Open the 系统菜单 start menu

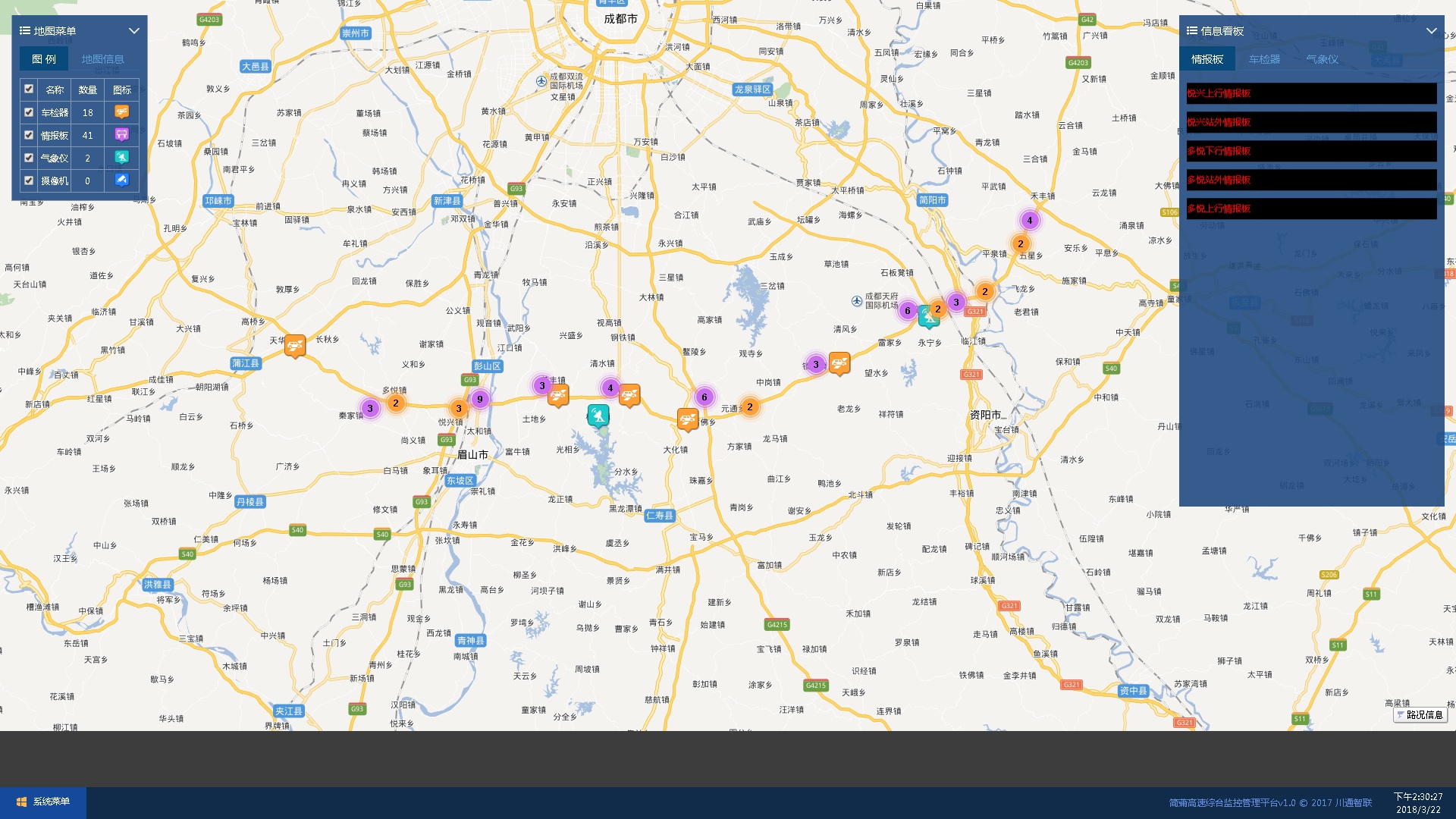43,802
